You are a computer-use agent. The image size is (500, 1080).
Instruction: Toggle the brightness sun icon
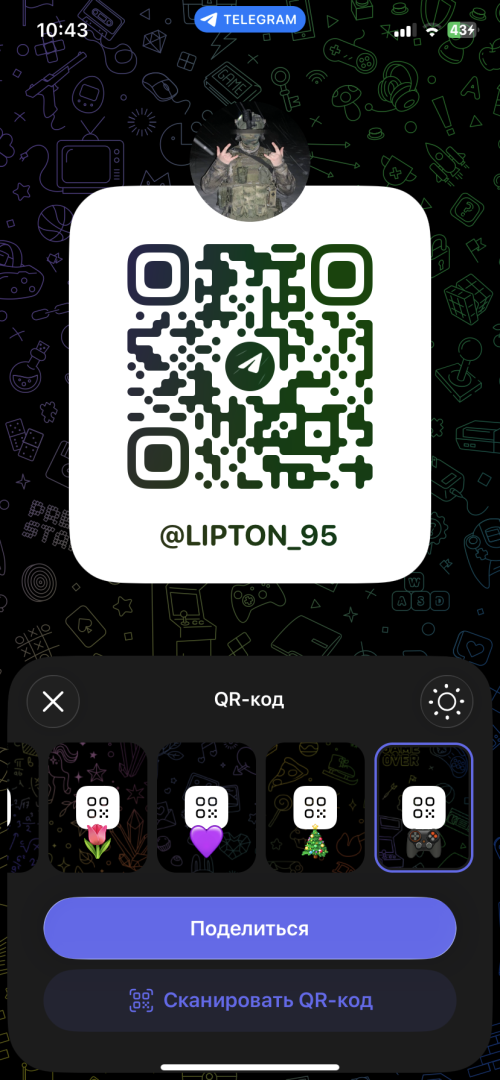click(446, 701)
